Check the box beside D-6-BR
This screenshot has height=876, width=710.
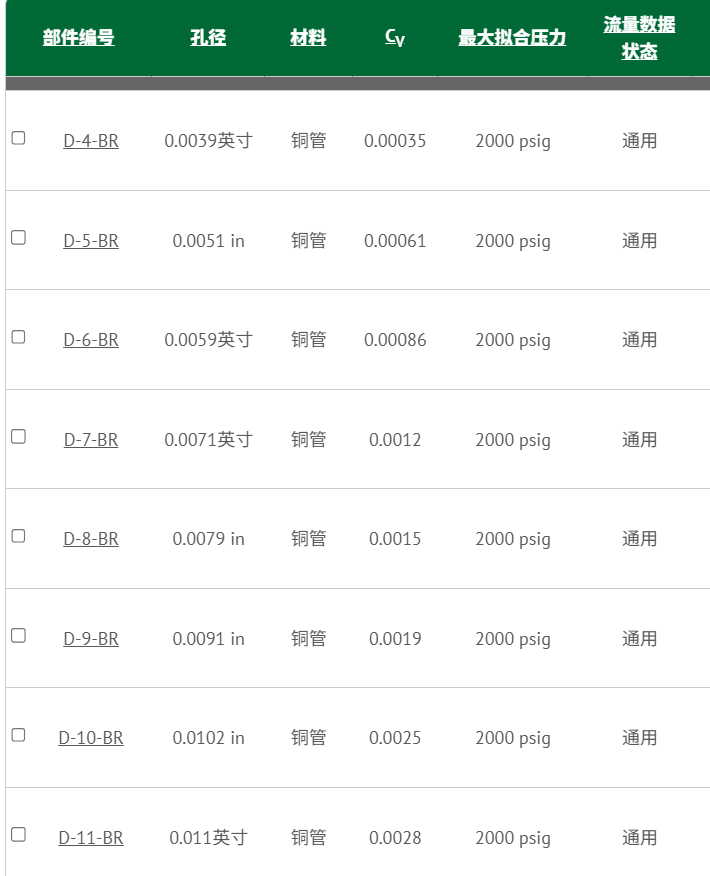(x=18, y=337)
